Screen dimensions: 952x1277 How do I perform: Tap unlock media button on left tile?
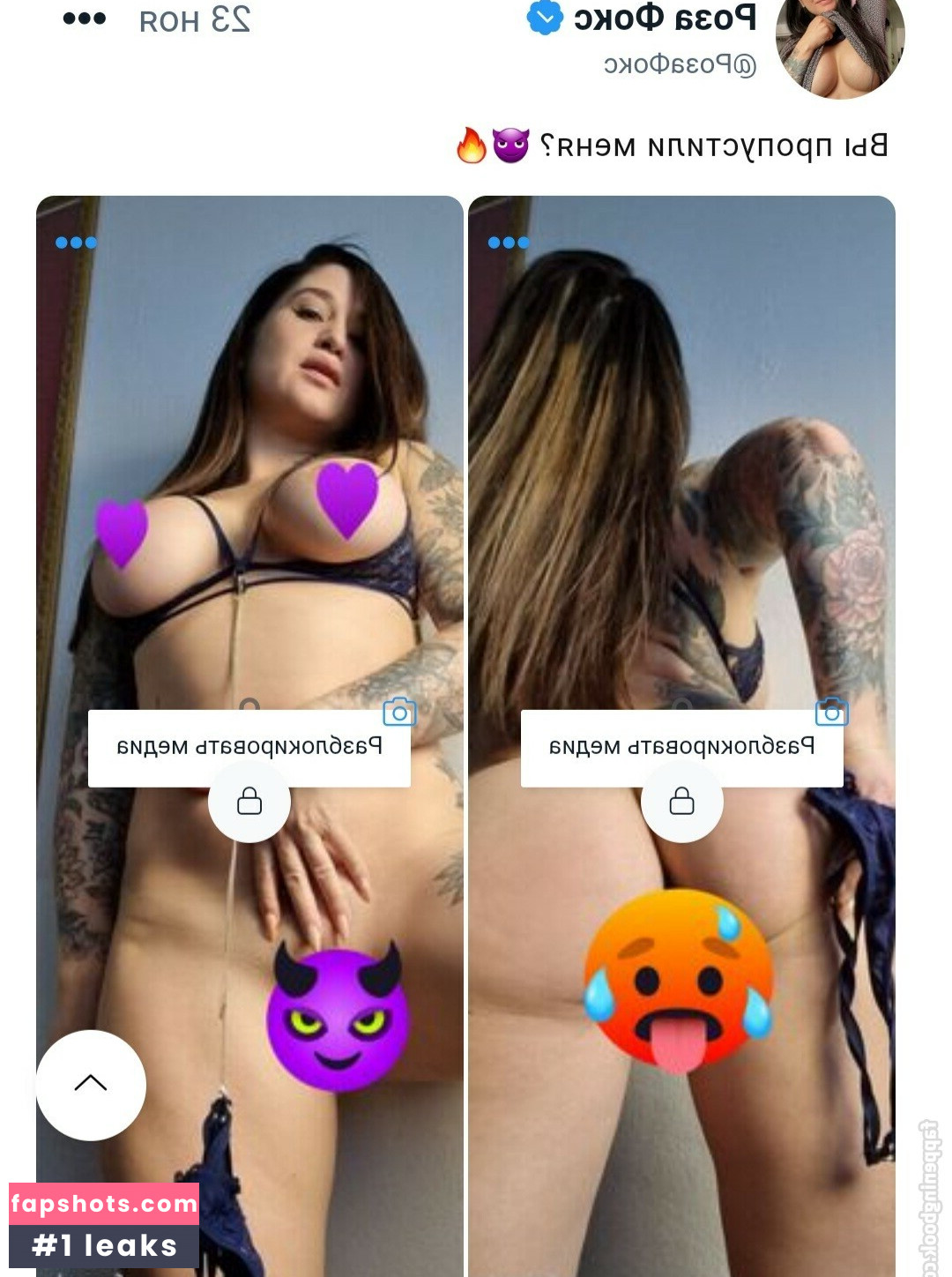point(249,746)
